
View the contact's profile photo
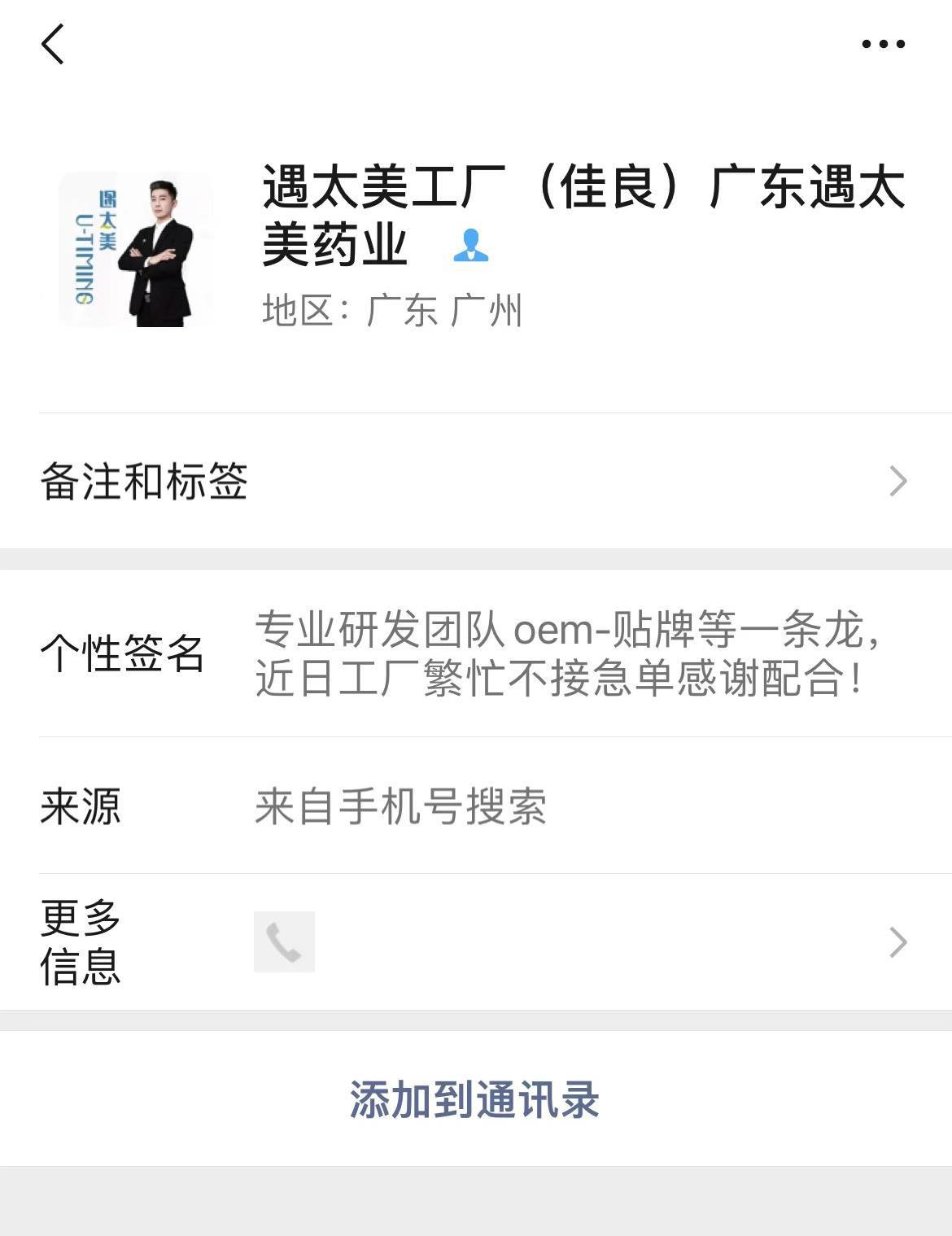pos(137,249)
